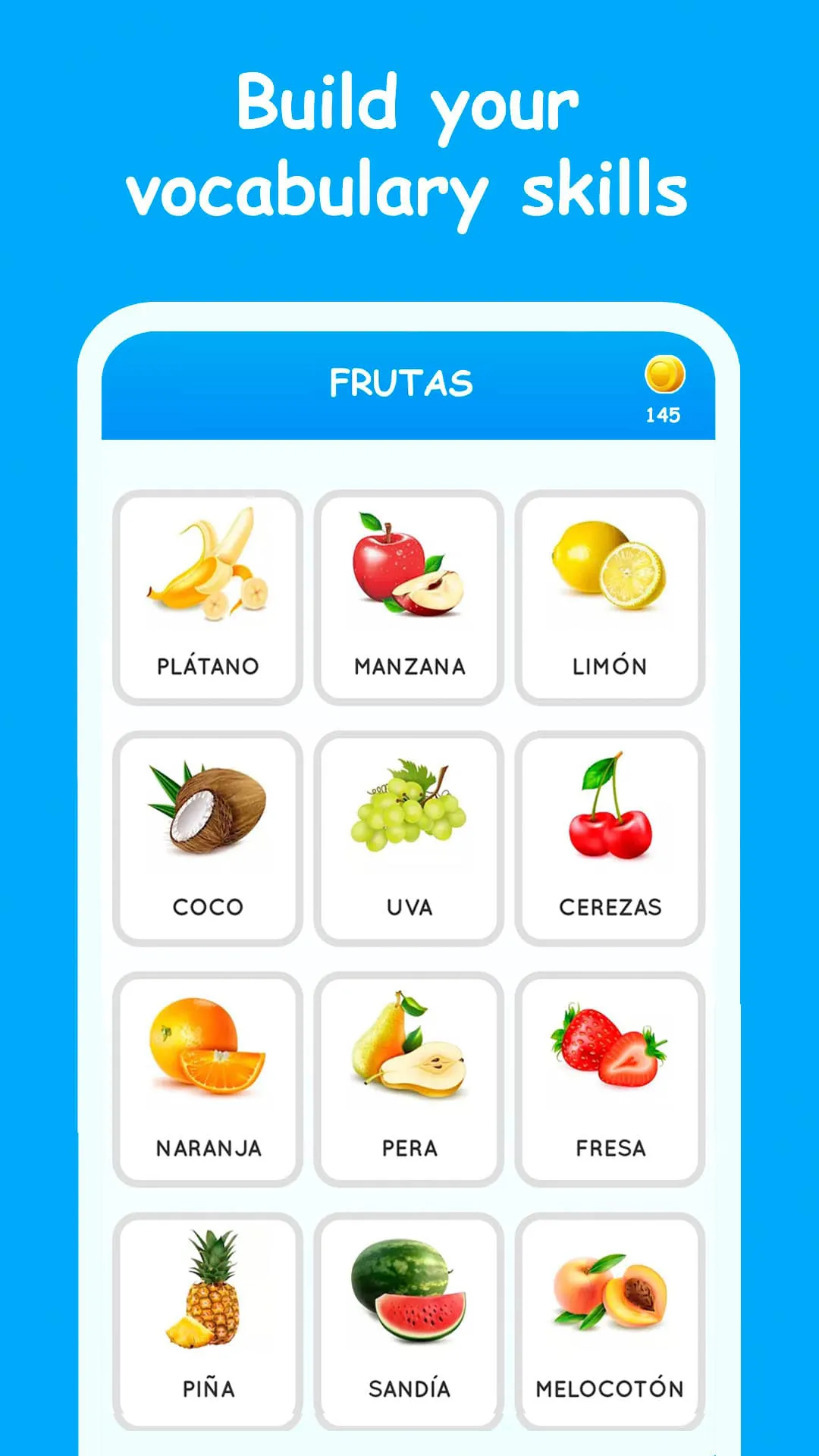Tap the SANDÍA word label

[408, 1389]
